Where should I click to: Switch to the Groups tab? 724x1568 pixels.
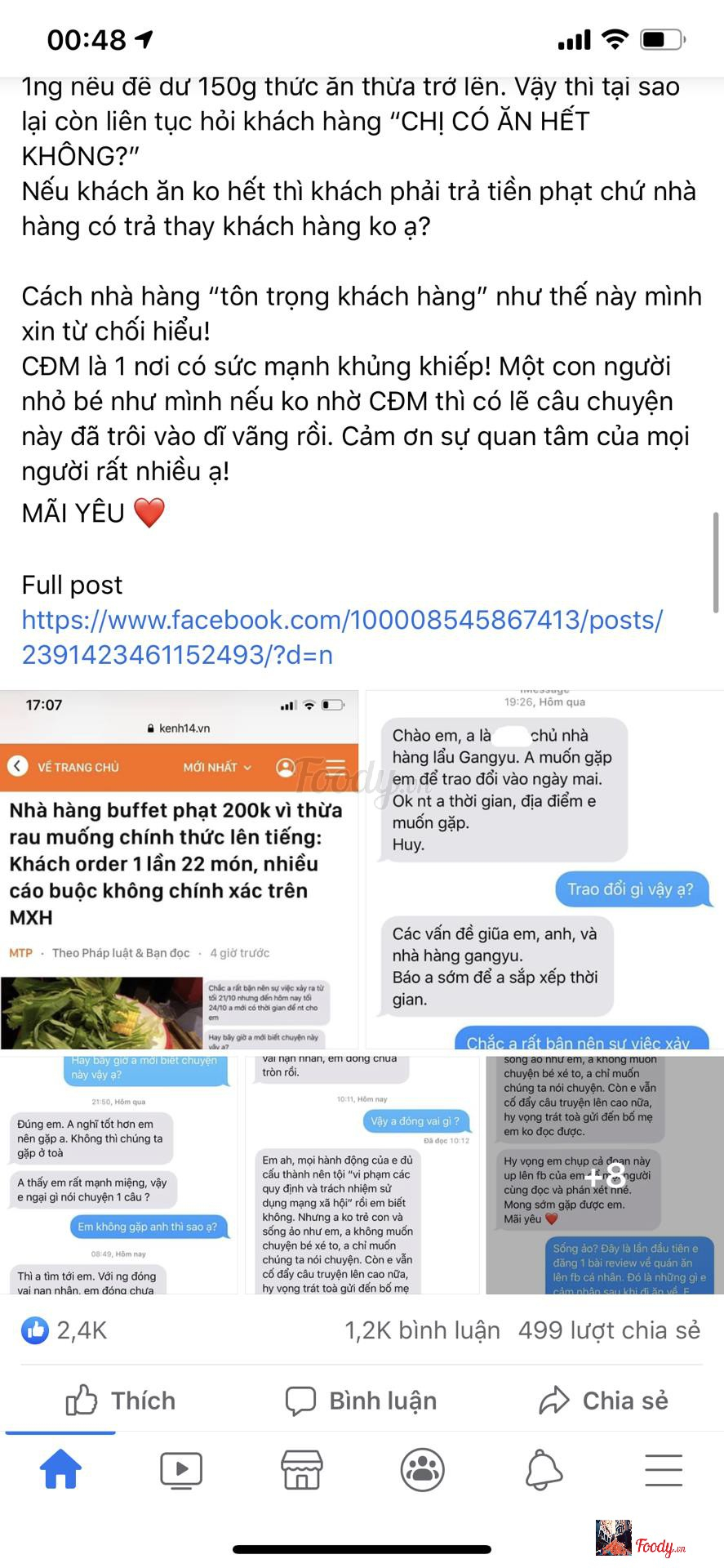tap(422, 1470)
